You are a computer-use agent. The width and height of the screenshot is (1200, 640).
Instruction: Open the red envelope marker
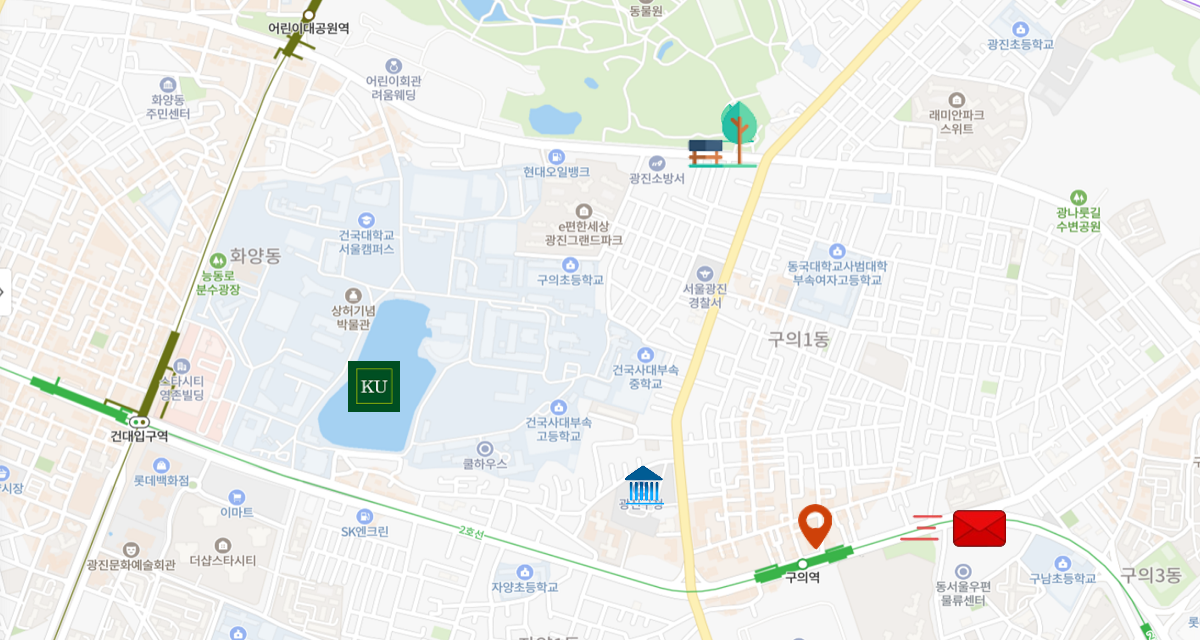point(978,528)
